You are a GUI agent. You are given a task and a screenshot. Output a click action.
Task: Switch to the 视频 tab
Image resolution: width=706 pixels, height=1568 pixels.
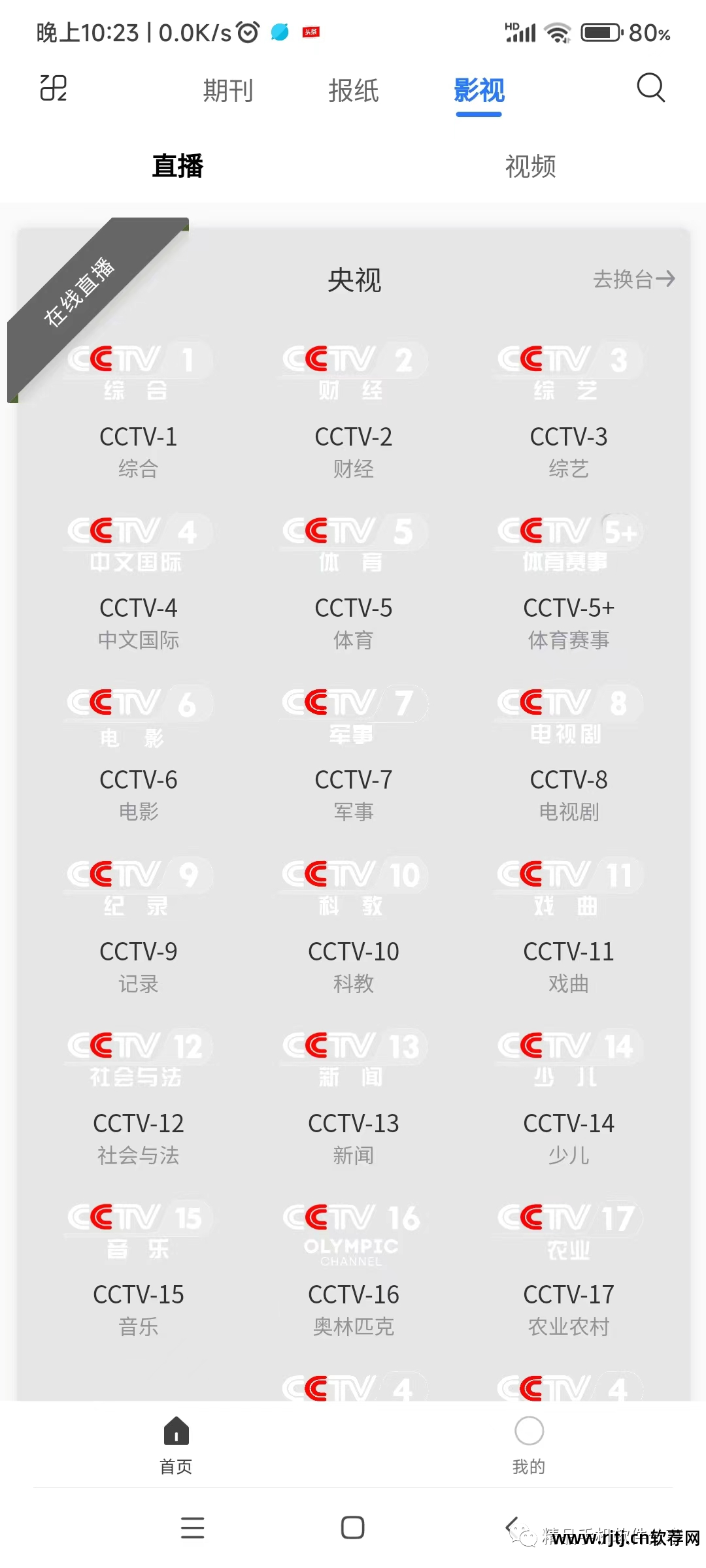529,167
